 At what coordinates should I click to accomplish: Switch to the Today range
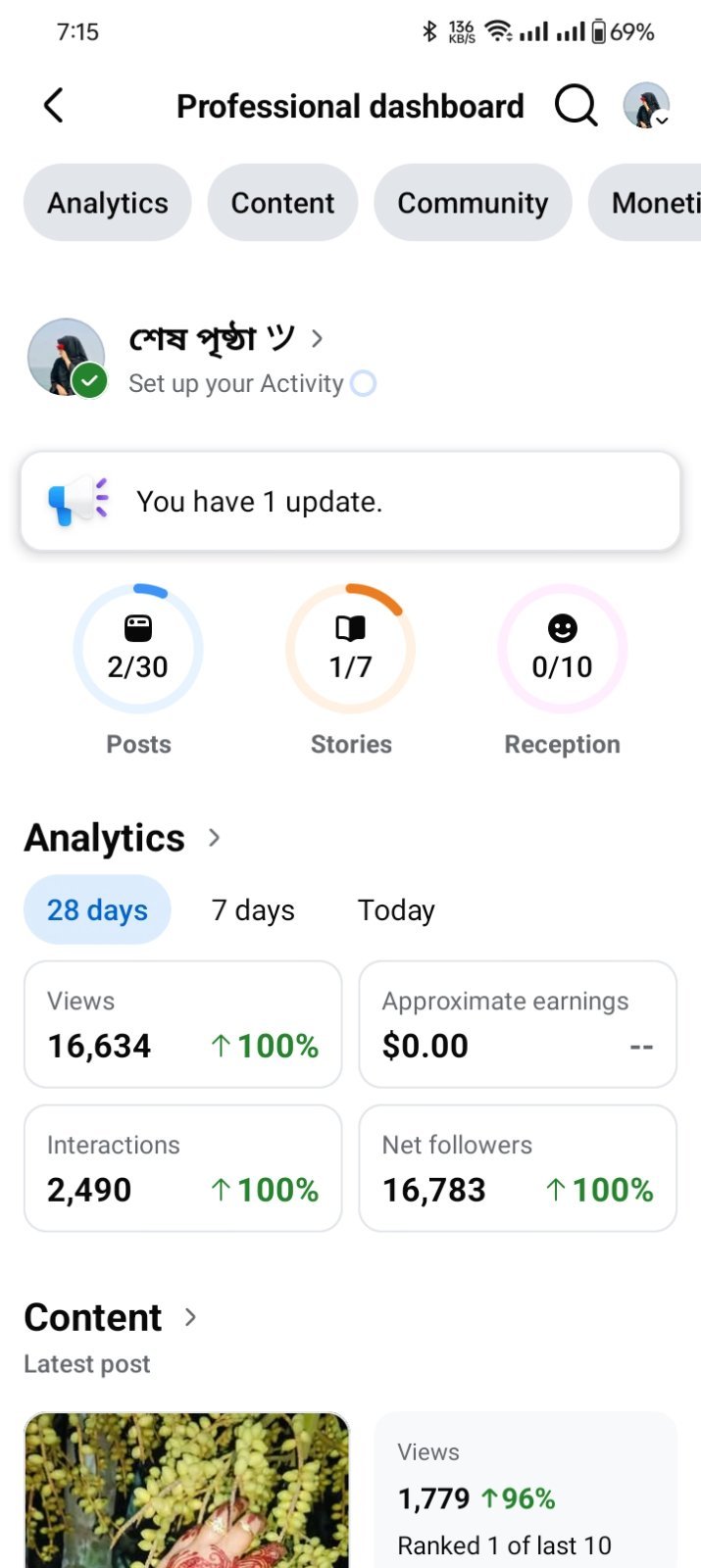click(396, 909)
